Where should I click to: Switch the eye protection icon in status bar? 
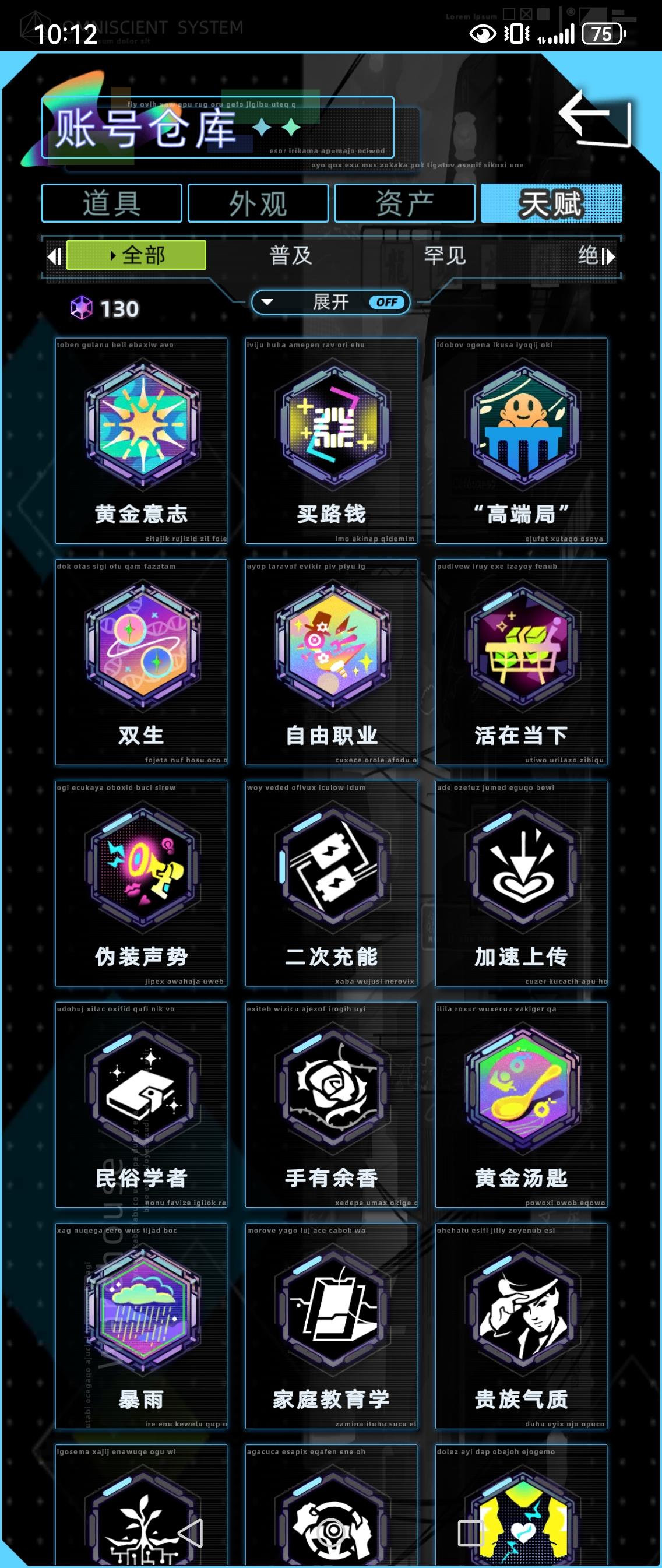[483, 36]
